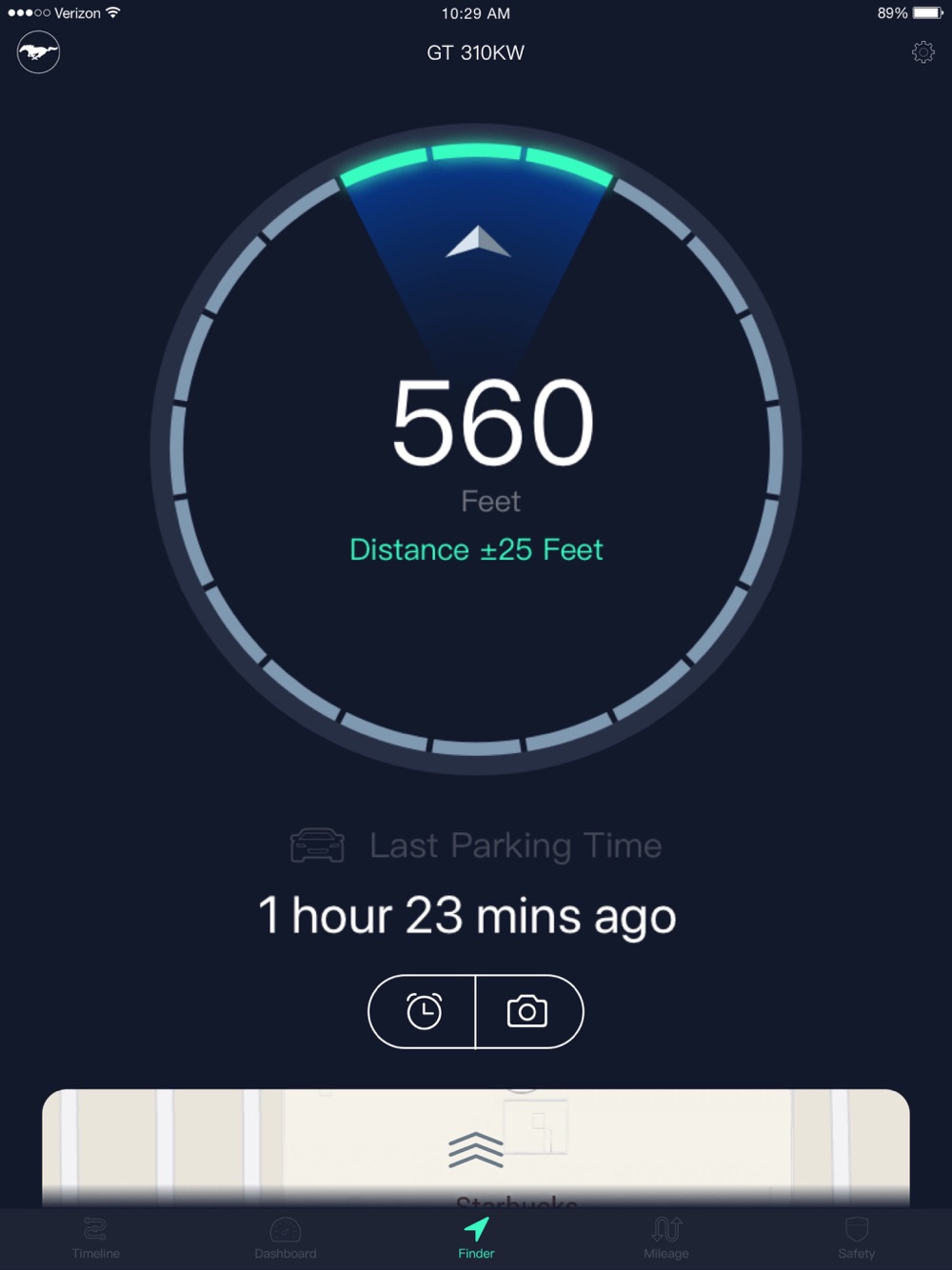Tap the Mustang logo profile icon
Viewport: 952px width, 1270px height.
[x=38, y=52]
